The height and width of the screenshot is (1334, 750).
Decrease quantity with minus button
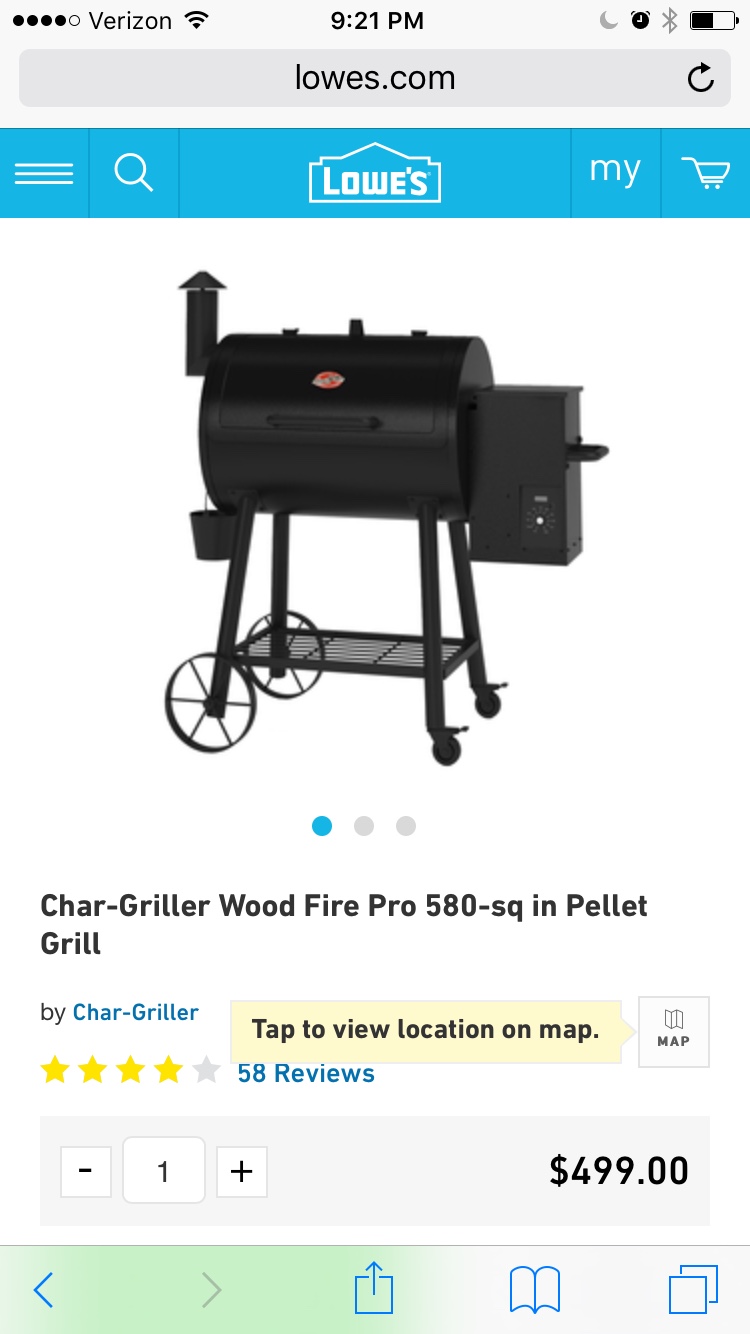pyautogui.click(x=86, y=1171)
